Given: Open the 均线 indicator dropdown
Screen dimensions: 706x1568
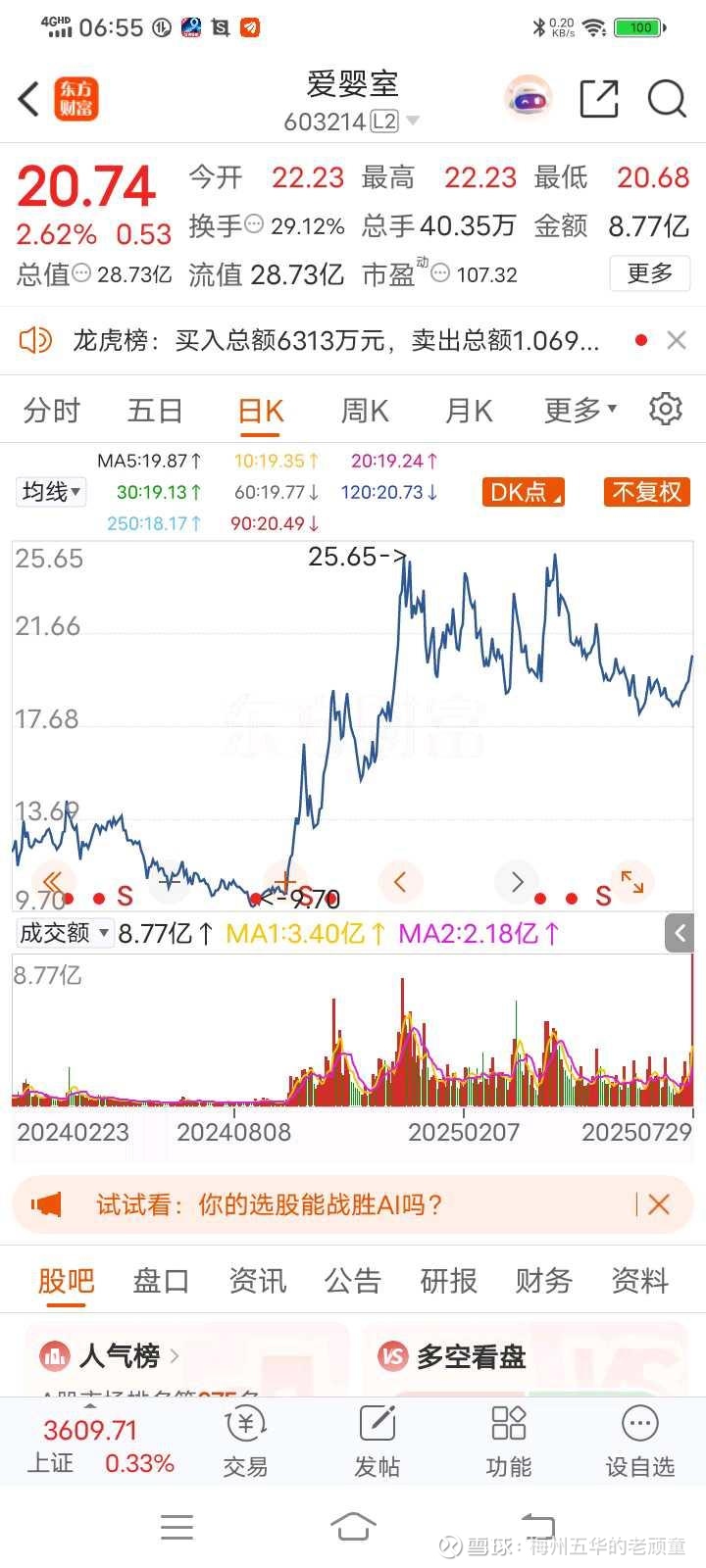Looking at the screenshot, I should tap(51, 491).
